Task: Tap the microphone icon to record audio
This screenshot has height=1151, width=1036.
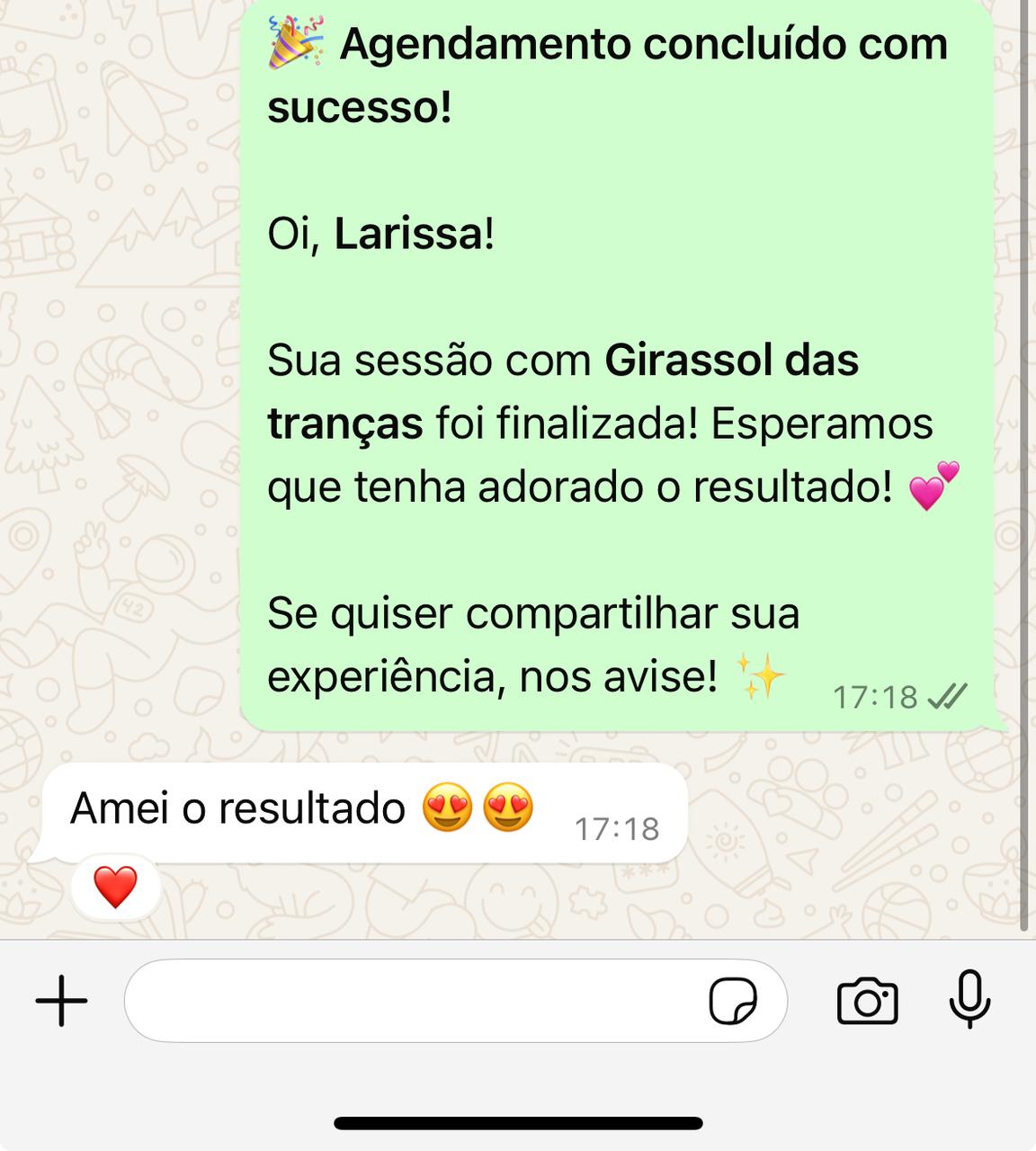Action: [x=969, y=1000]
